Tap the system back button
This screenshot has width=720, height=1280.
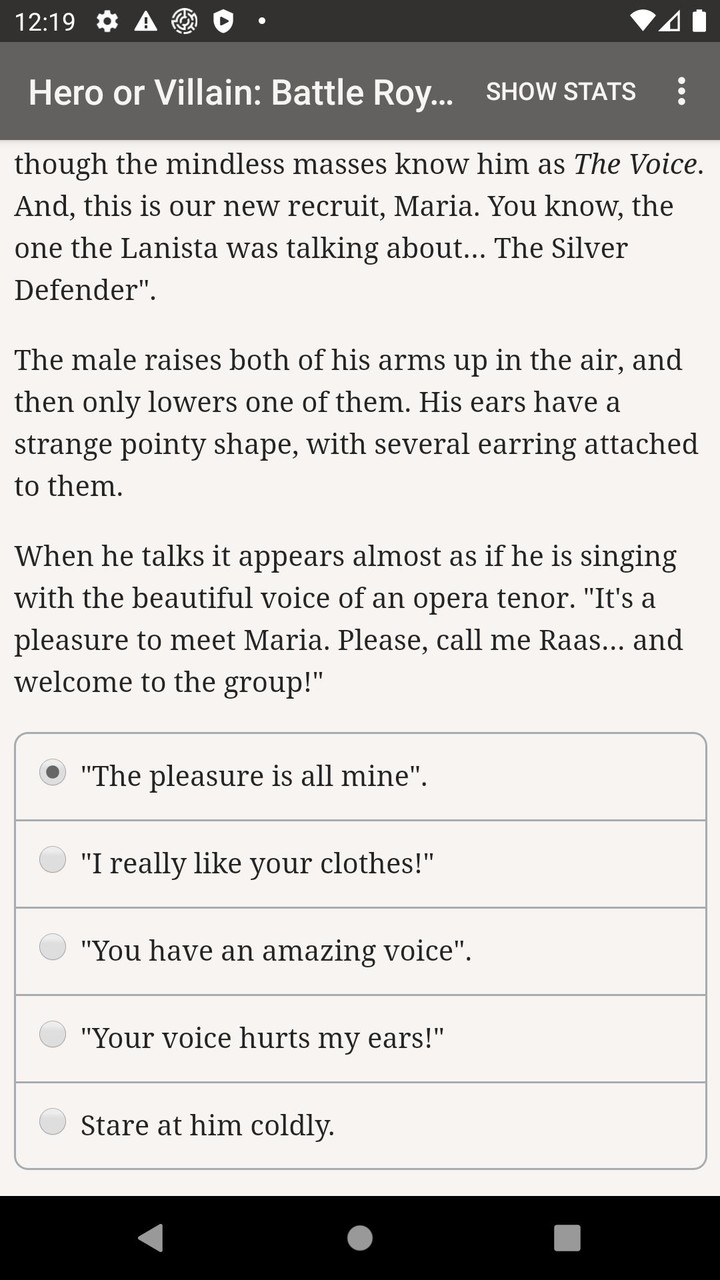pyautogui.click(x=151, y=1238)
